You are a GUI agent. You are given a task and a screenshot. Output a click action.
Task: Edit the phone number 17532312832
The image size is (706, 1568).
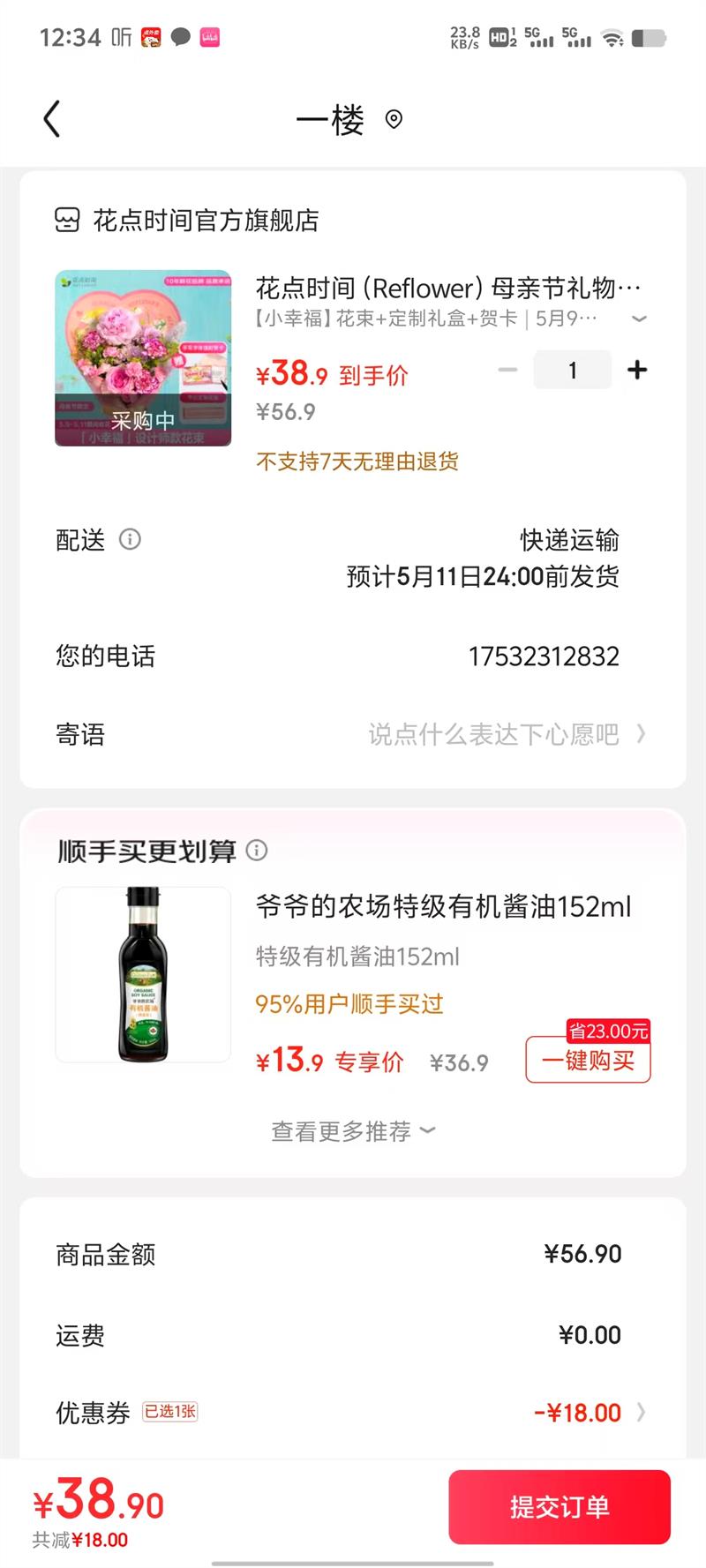(x=543, y=656)
